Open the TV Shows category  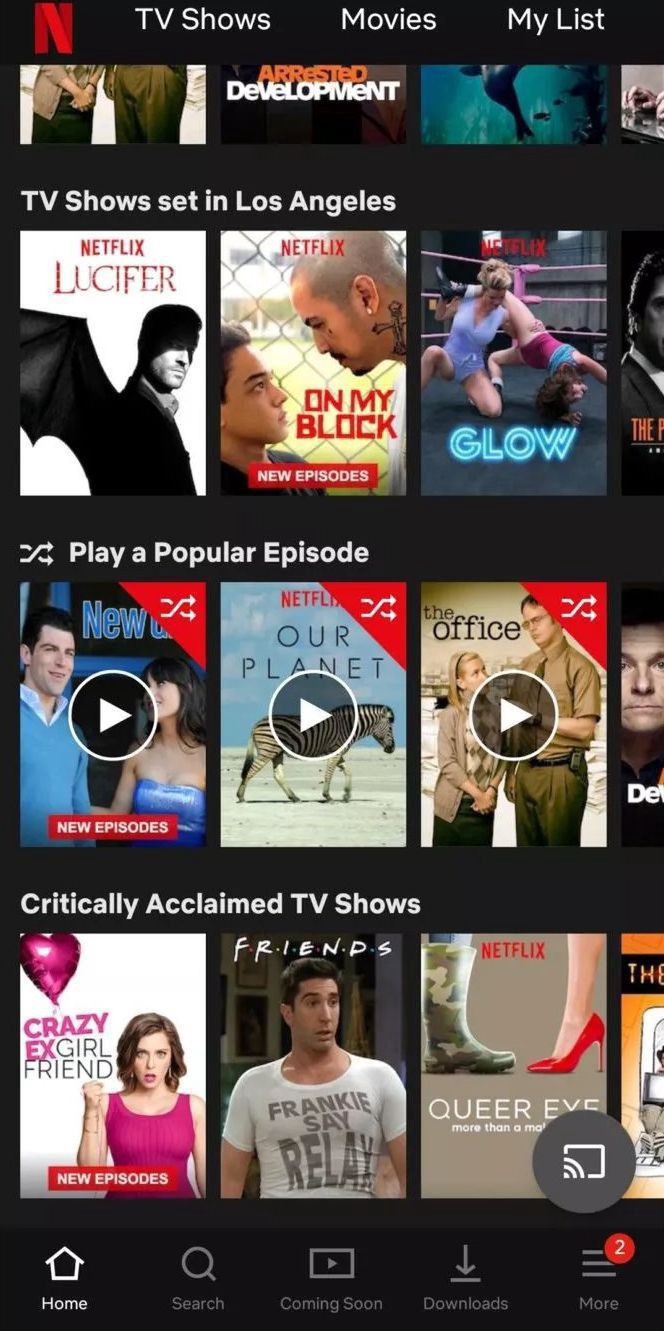pos(202,20)
